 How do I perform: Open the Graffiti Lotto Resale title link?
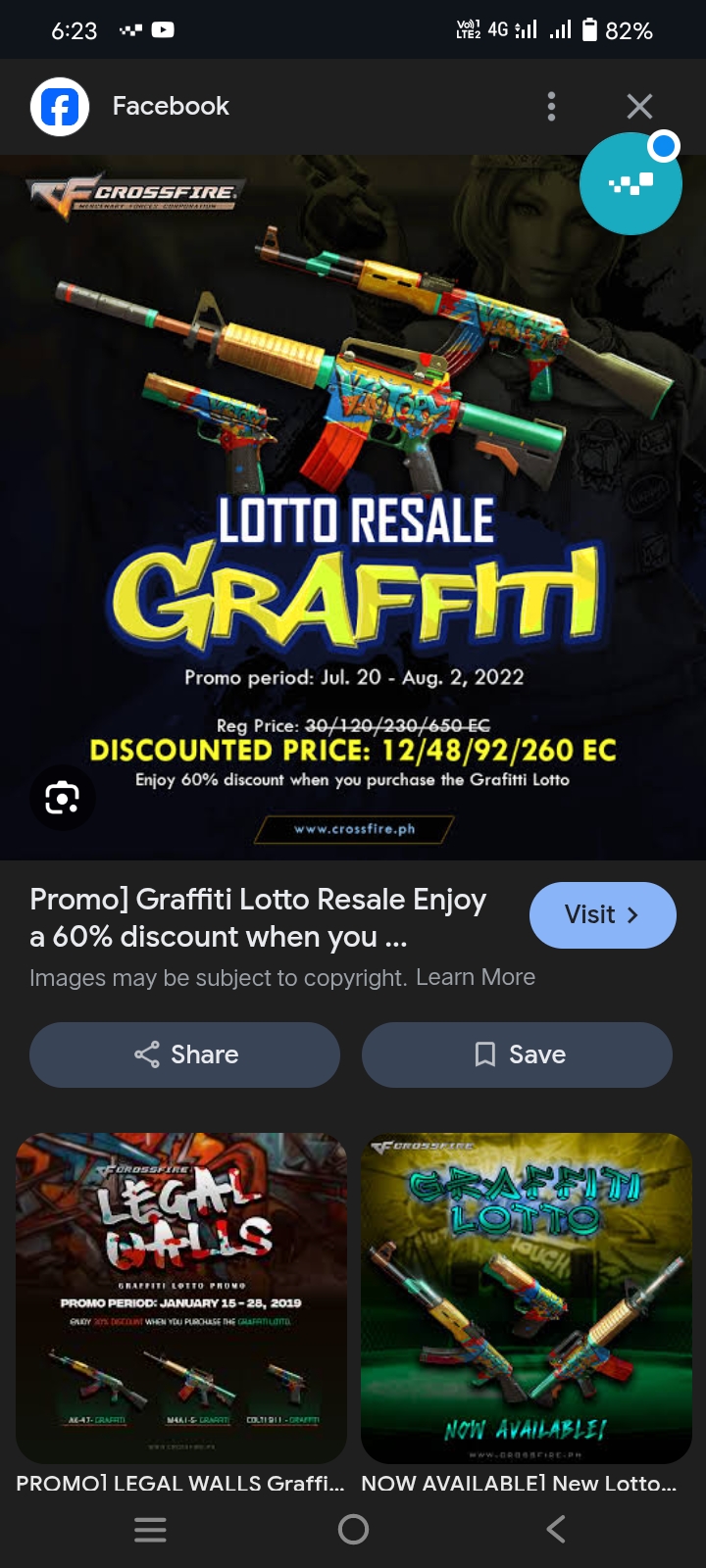259,917
